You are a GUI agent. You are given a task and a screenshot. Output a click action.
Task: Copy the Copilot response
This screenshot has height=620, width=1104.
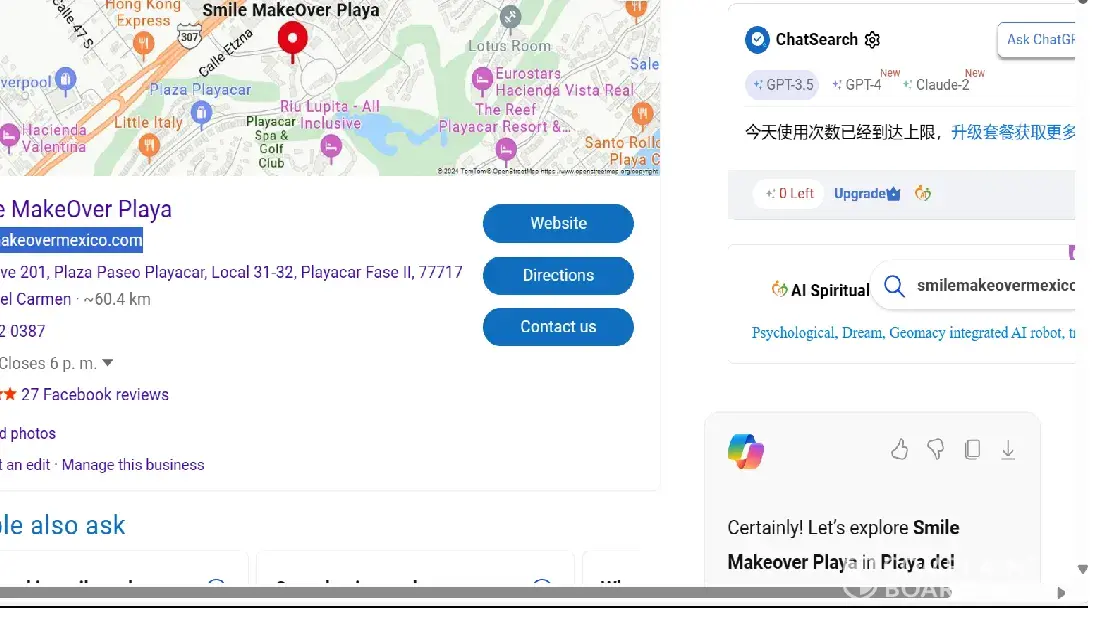pos(972,450)
